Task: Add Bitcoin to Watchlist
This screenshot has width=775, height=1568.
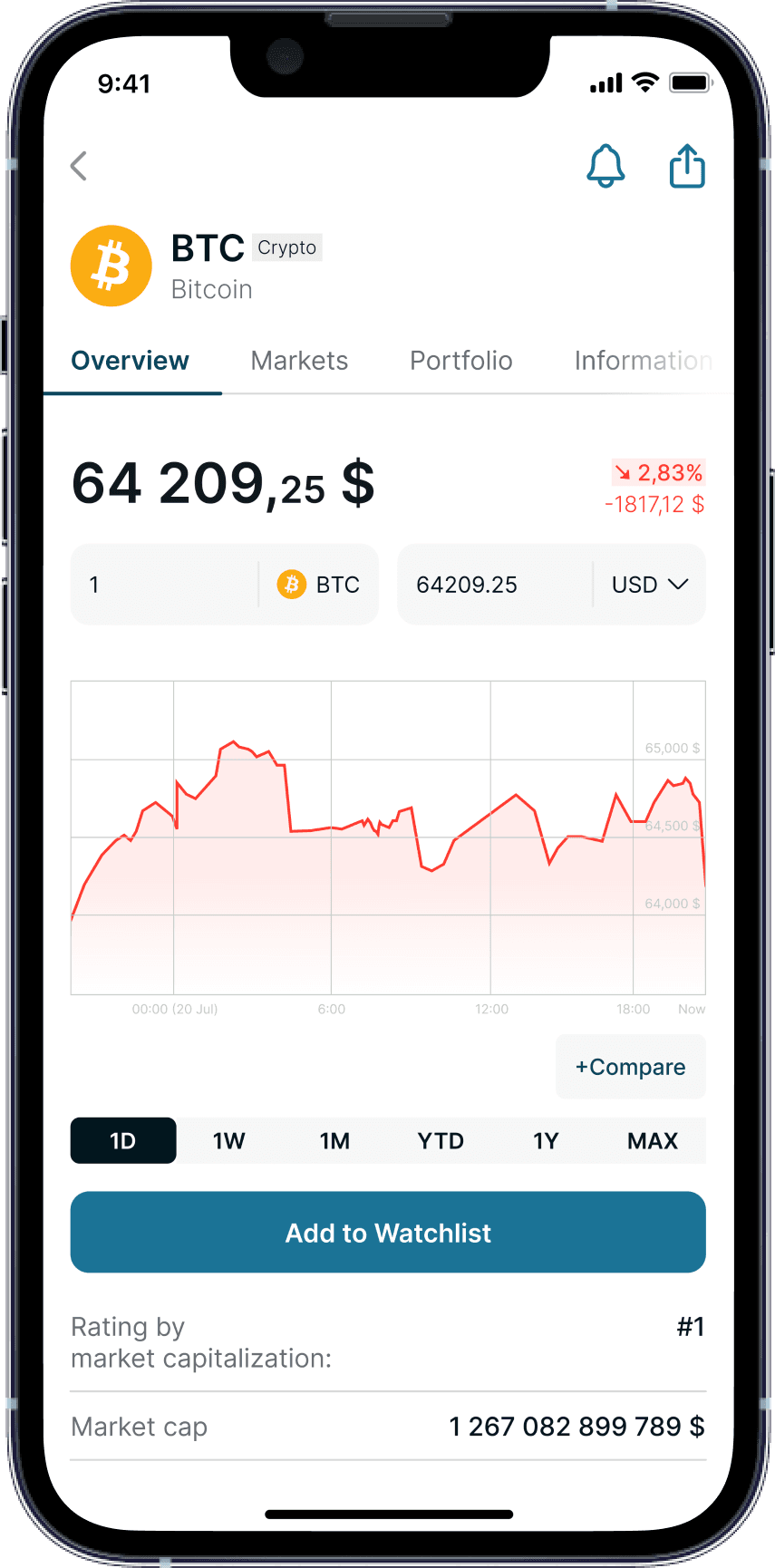Action: (388, 1233)
